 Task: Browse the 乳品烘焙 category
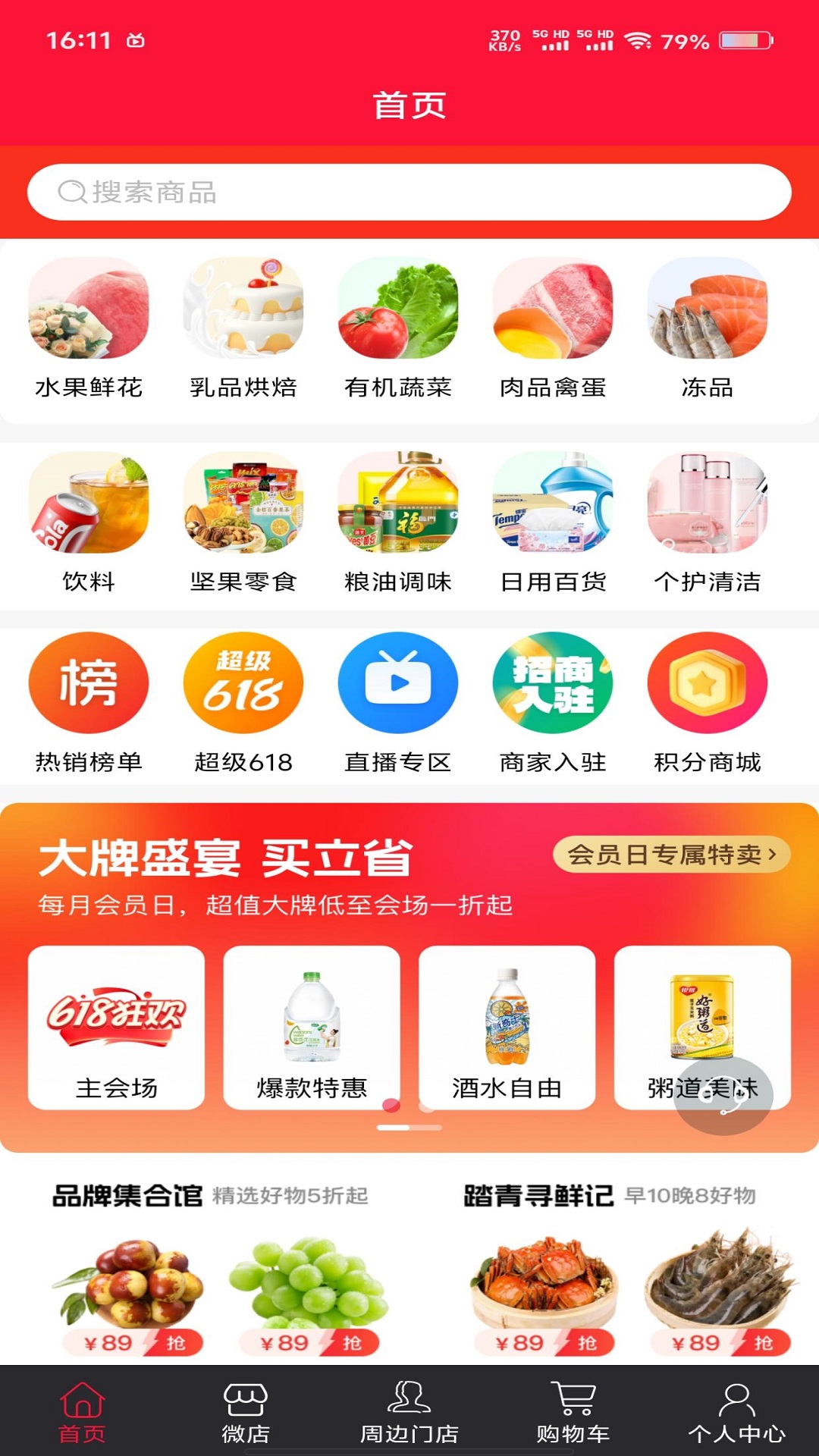pyautogui.click(x=243, y=328)
